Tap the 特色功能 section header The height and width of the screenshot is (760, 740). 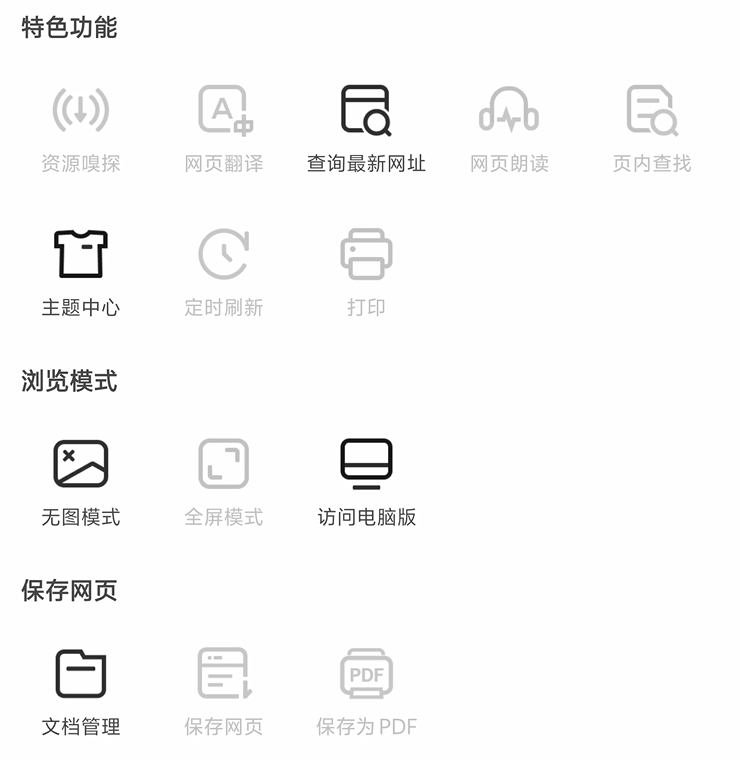(67, 29)
